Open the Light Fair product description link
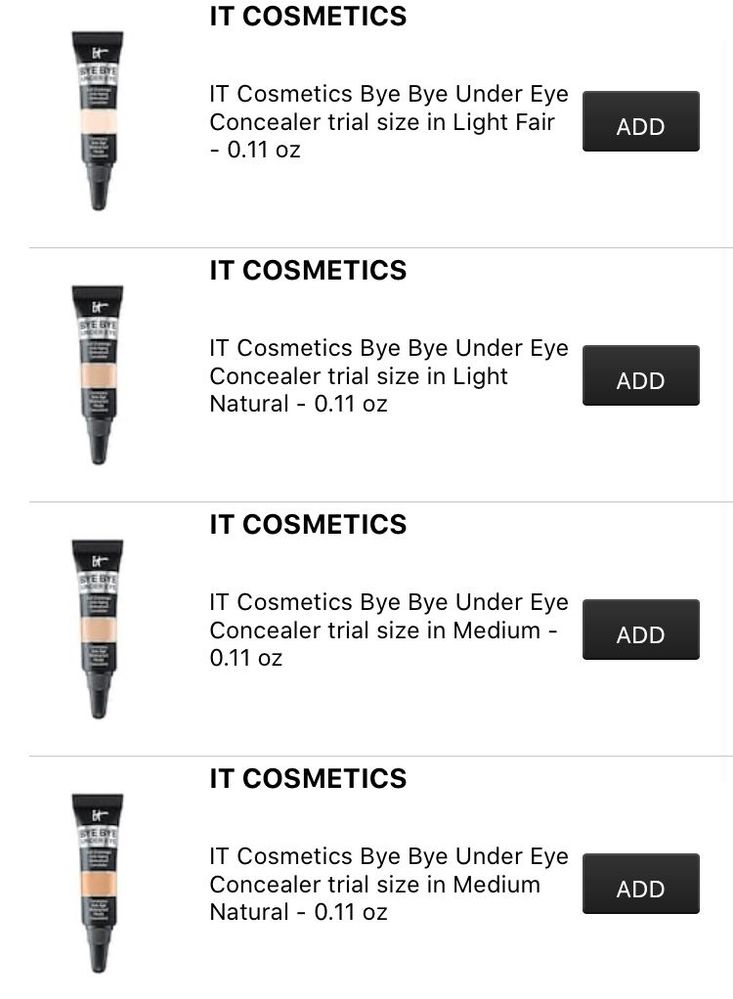Image resolution: width=733 pixels, height=999 pixels. pyautogui.click(x=388, y=121)
